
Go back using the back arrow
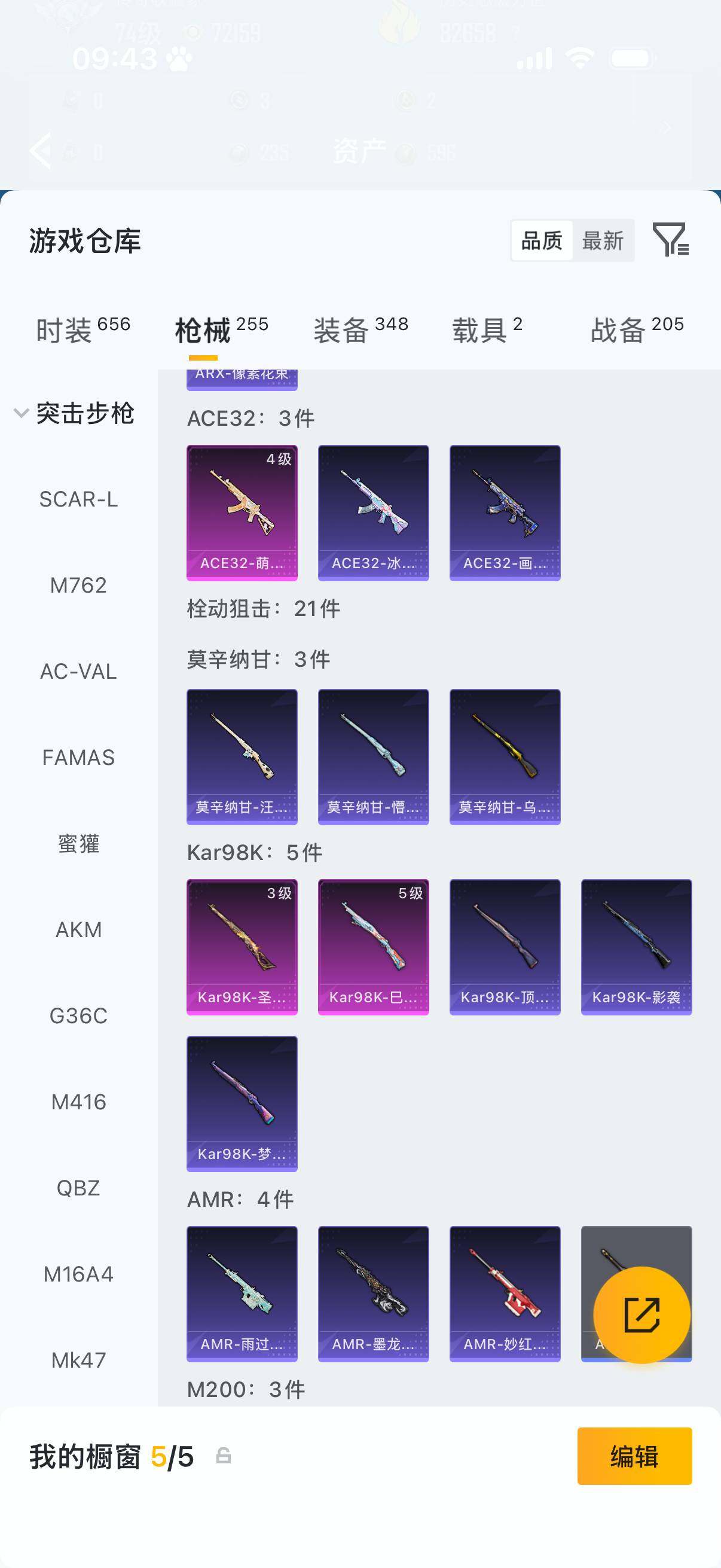tap(40, 150)
